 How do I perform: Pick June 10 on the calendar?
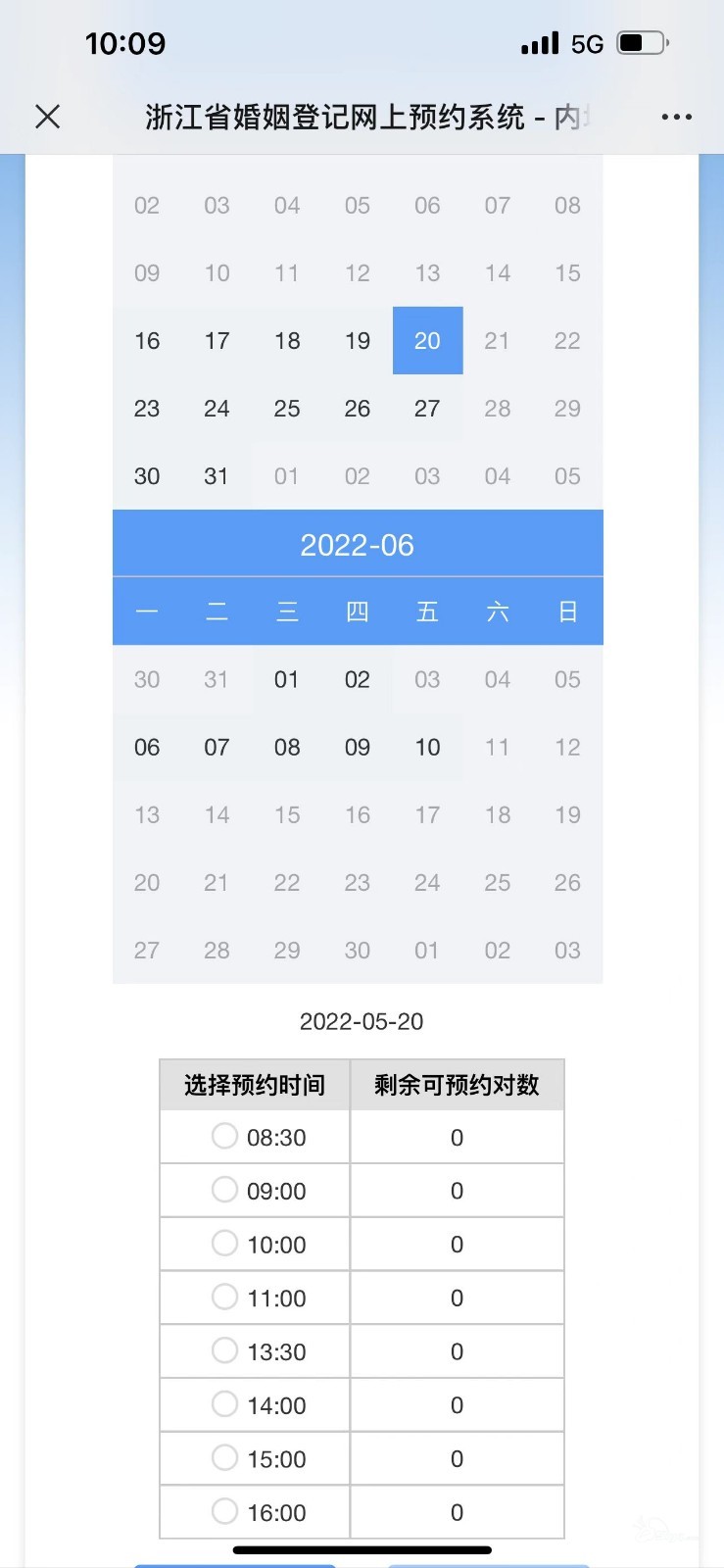(427, 748)
